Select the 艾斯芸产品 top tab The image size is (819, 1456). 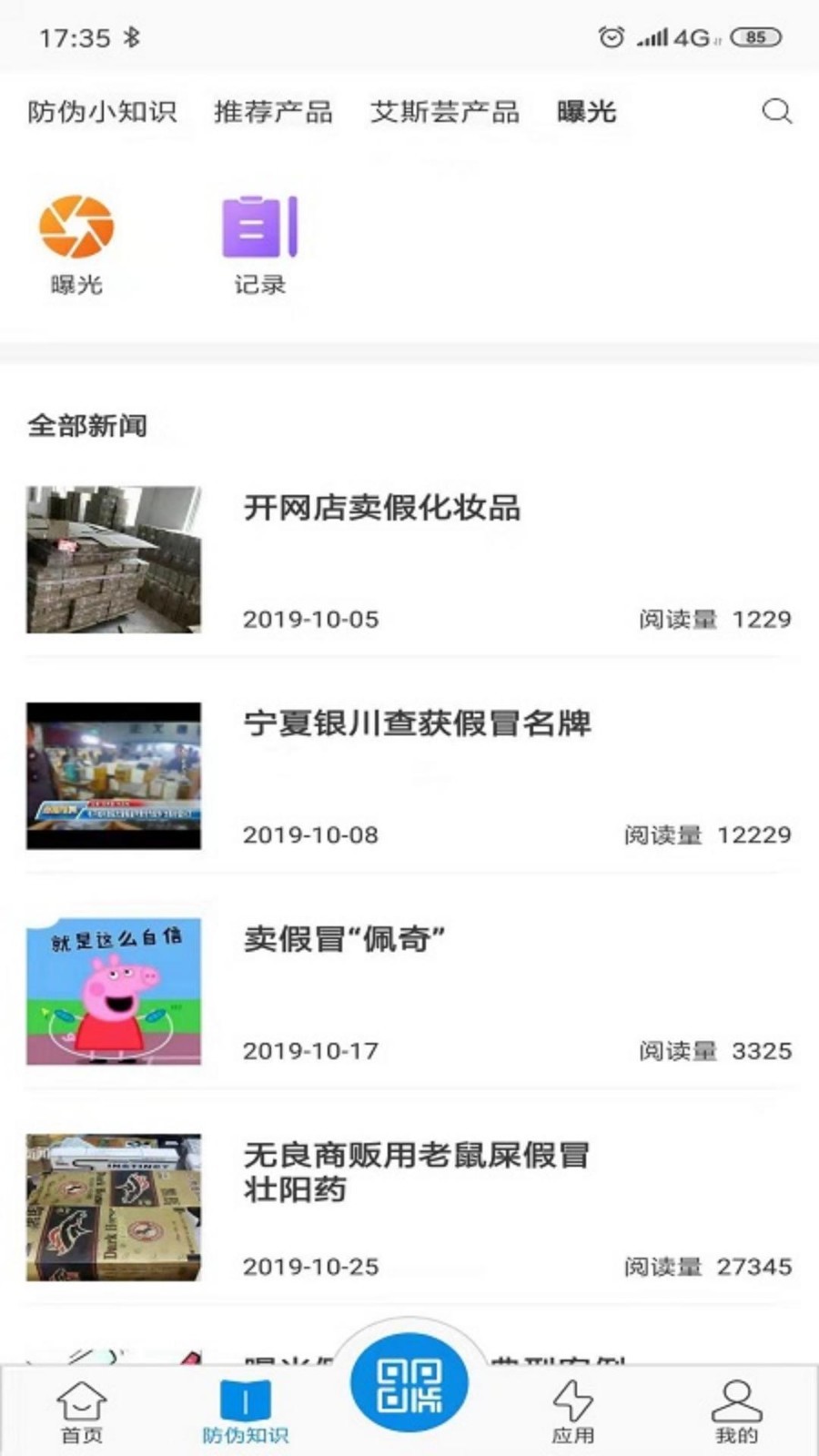click(x=444, y=112)
